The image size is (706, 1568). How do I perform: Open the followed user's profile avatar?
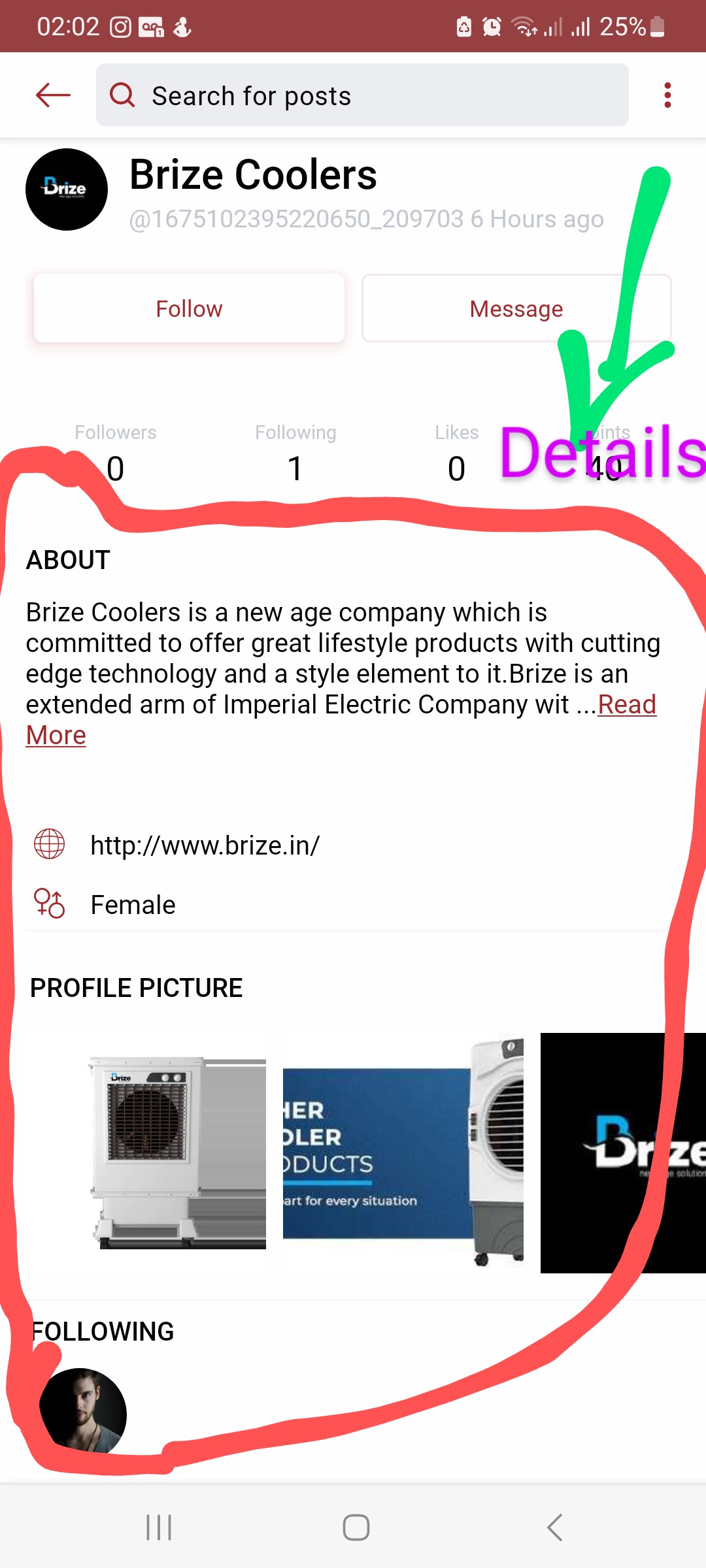point(83,1410)
